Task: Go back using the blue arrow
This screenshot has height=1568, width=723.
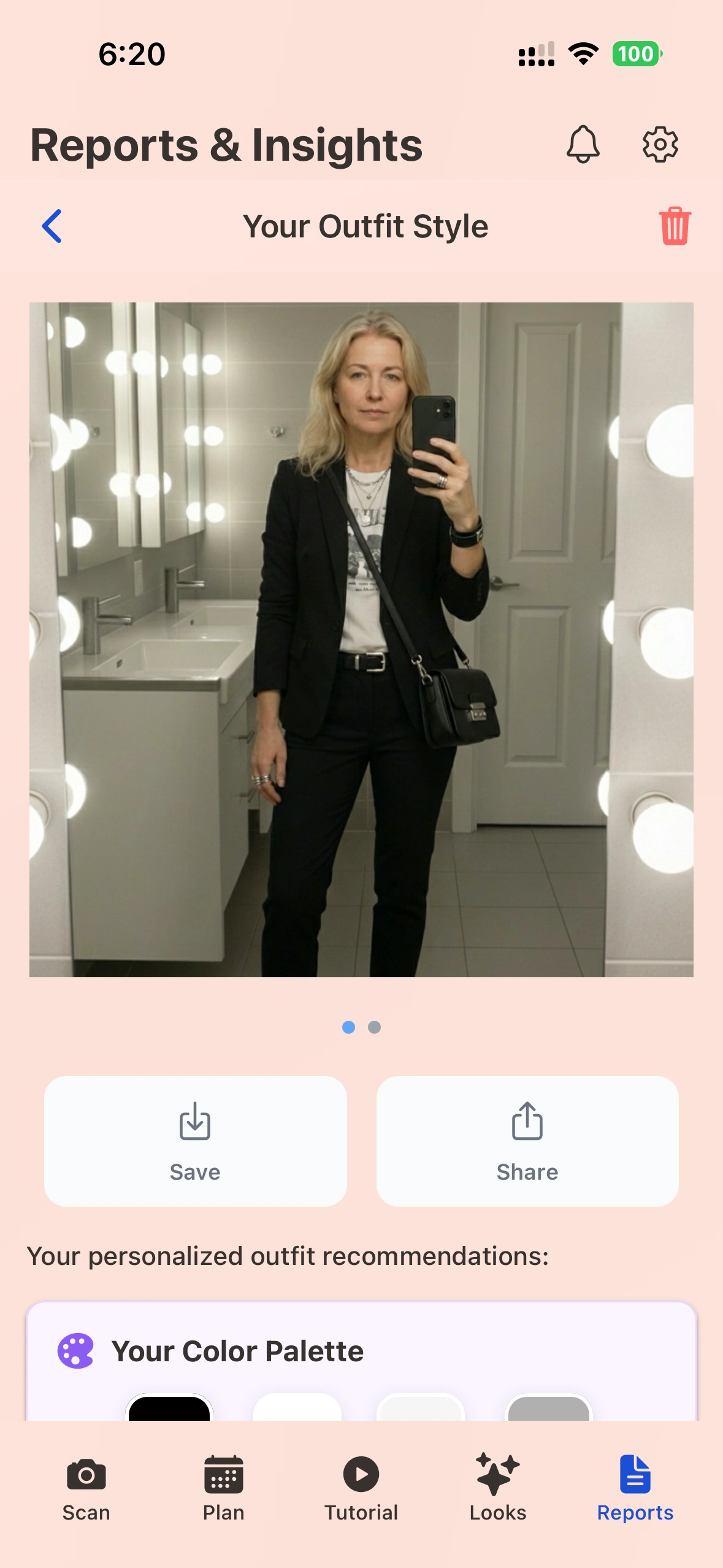Action: click(x=53, y=226)
